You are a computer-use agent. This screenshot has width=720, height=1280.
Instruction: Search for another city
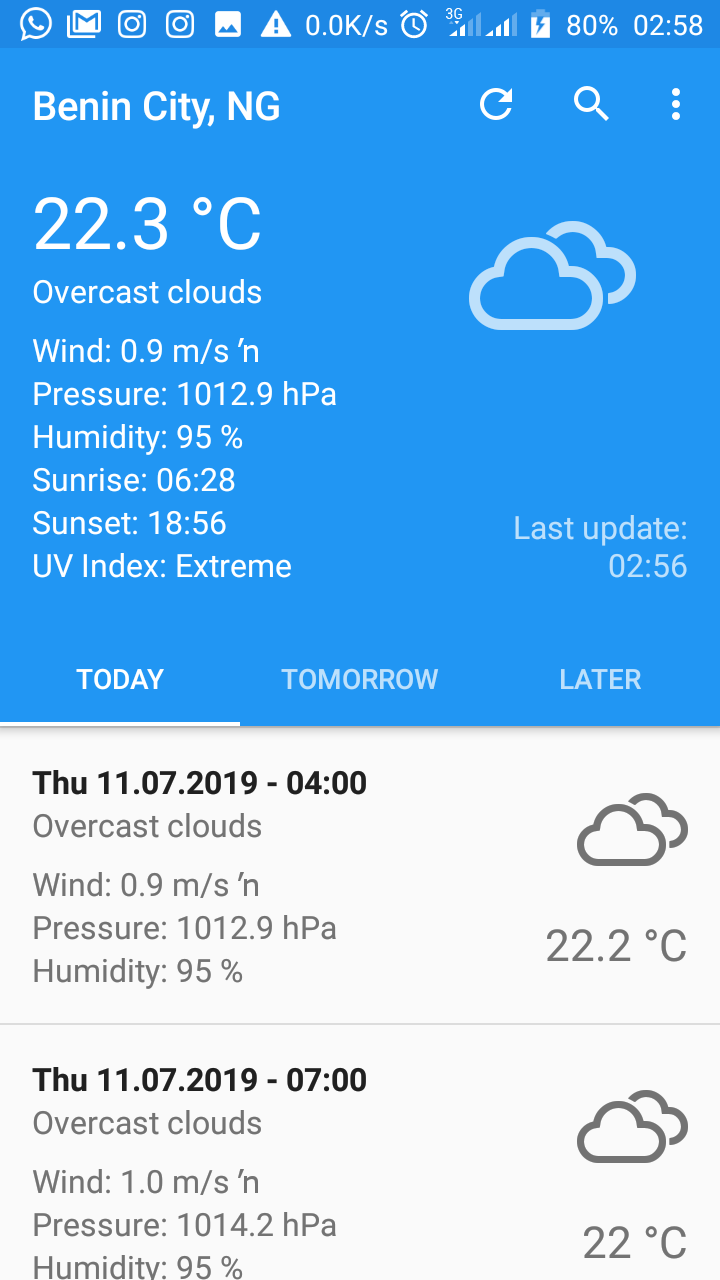point(591,104)
